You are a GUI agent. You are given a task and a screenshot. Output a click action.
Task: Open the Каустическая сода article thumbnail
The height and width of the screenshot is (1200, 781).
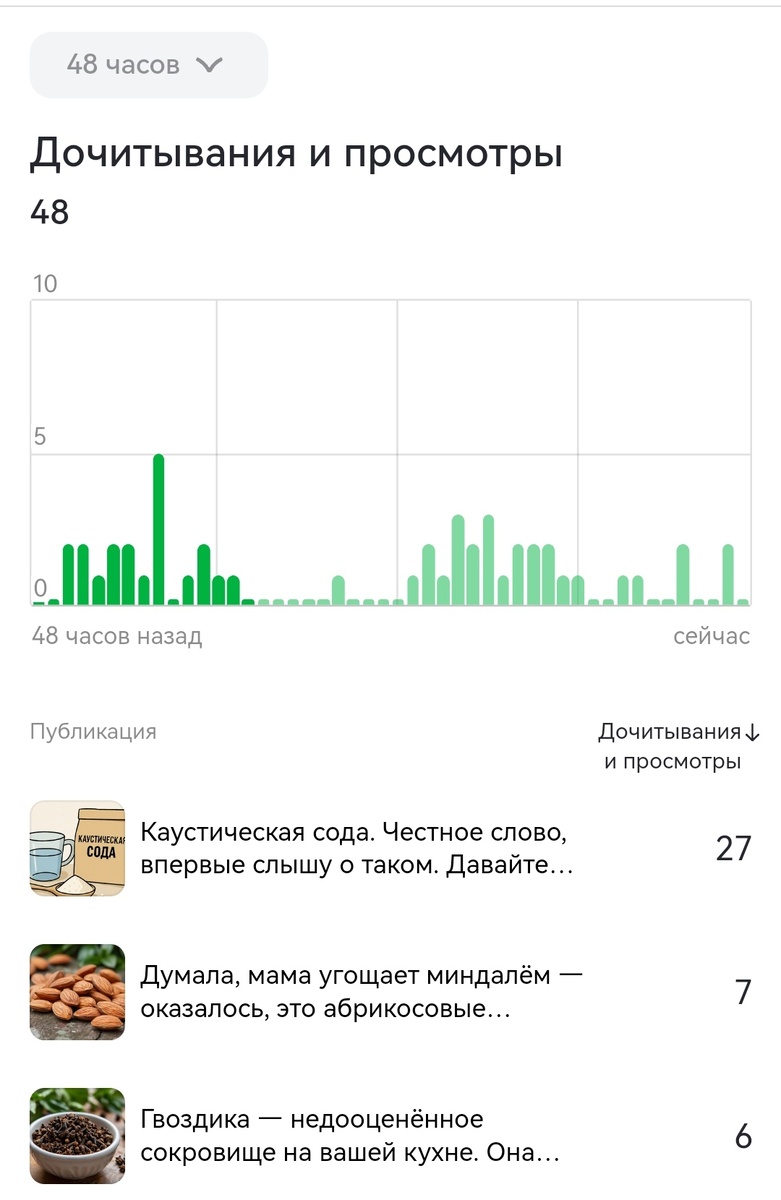click(77, 848)
